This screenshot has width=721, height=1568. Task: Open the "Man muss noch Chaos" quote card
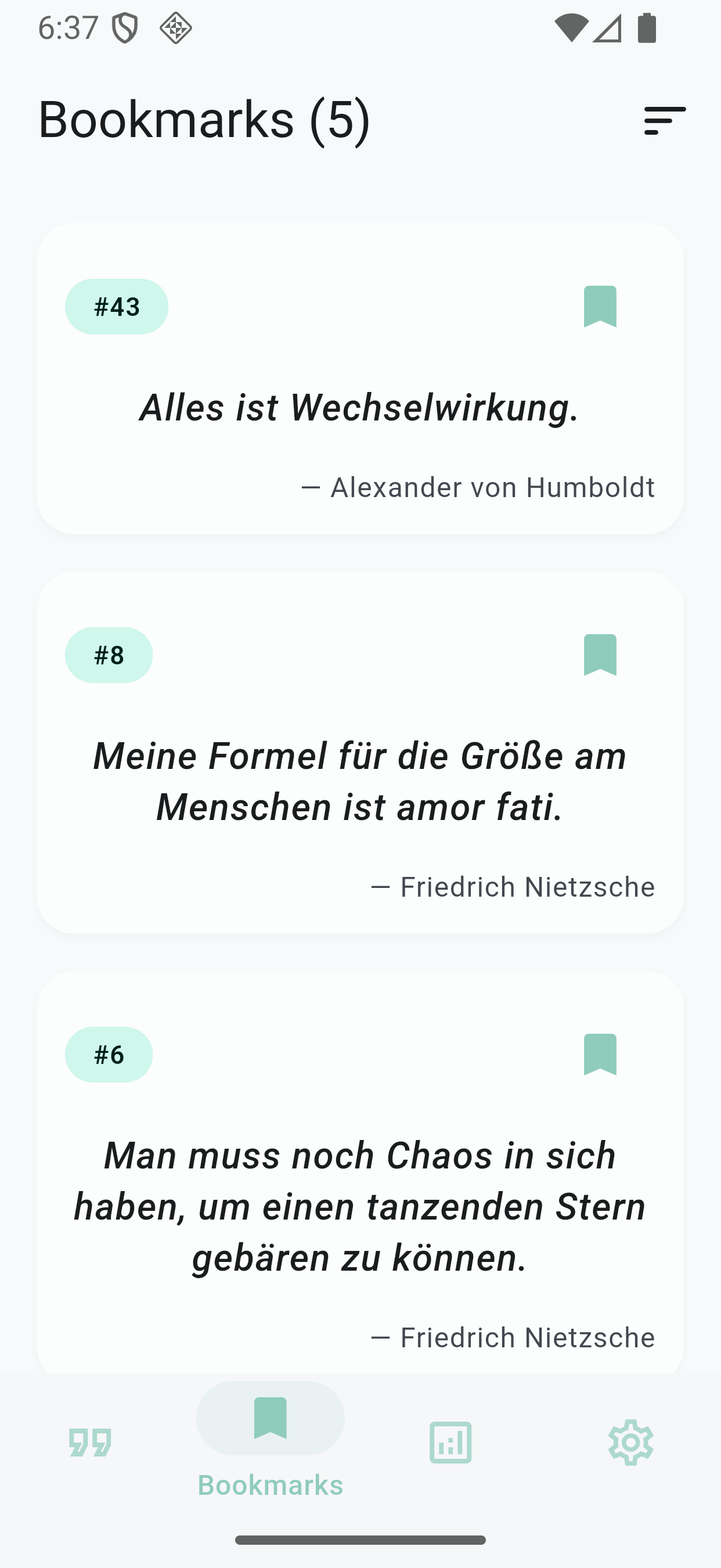(x=359, y=1205)
